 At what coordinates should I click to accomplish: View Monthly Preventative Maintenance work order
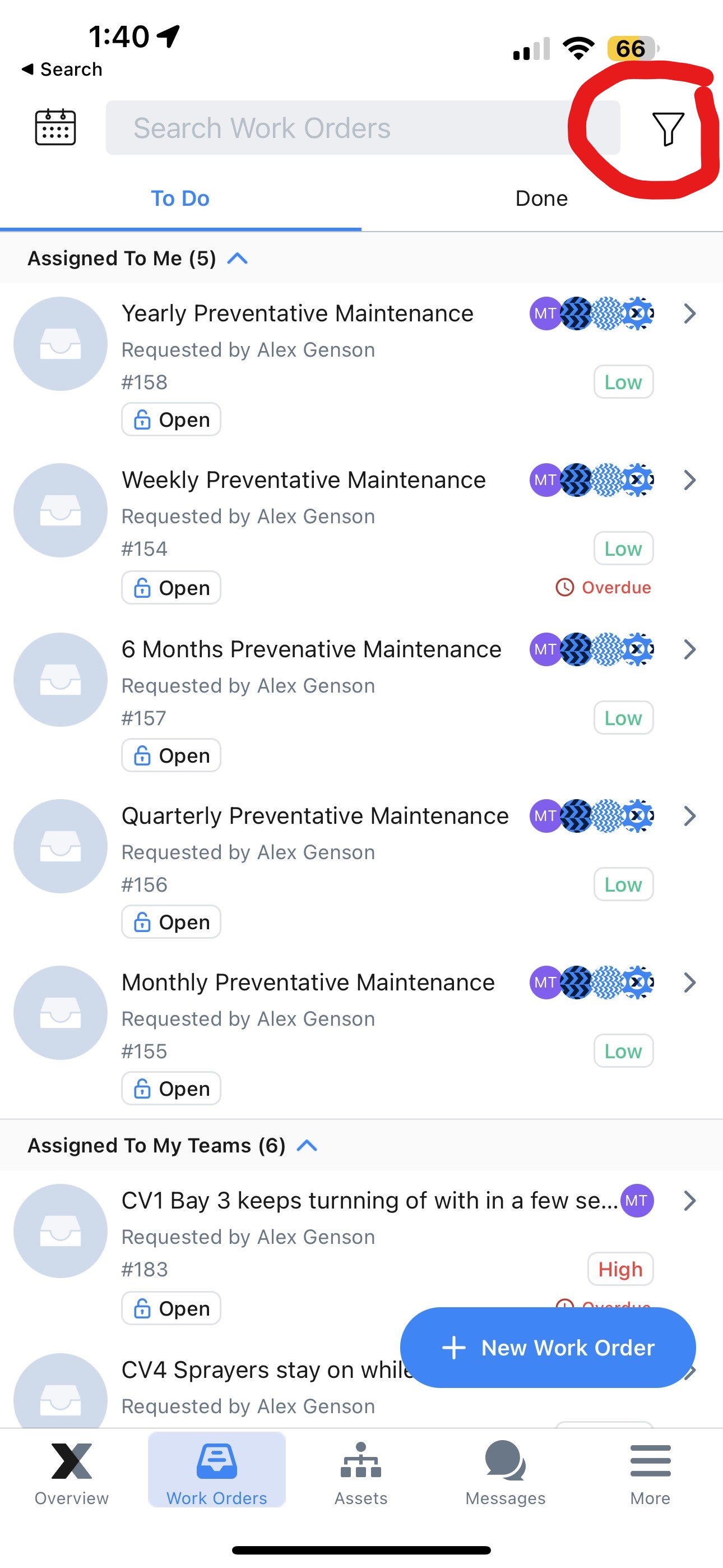pyautogui.click(x=308, y=983)
